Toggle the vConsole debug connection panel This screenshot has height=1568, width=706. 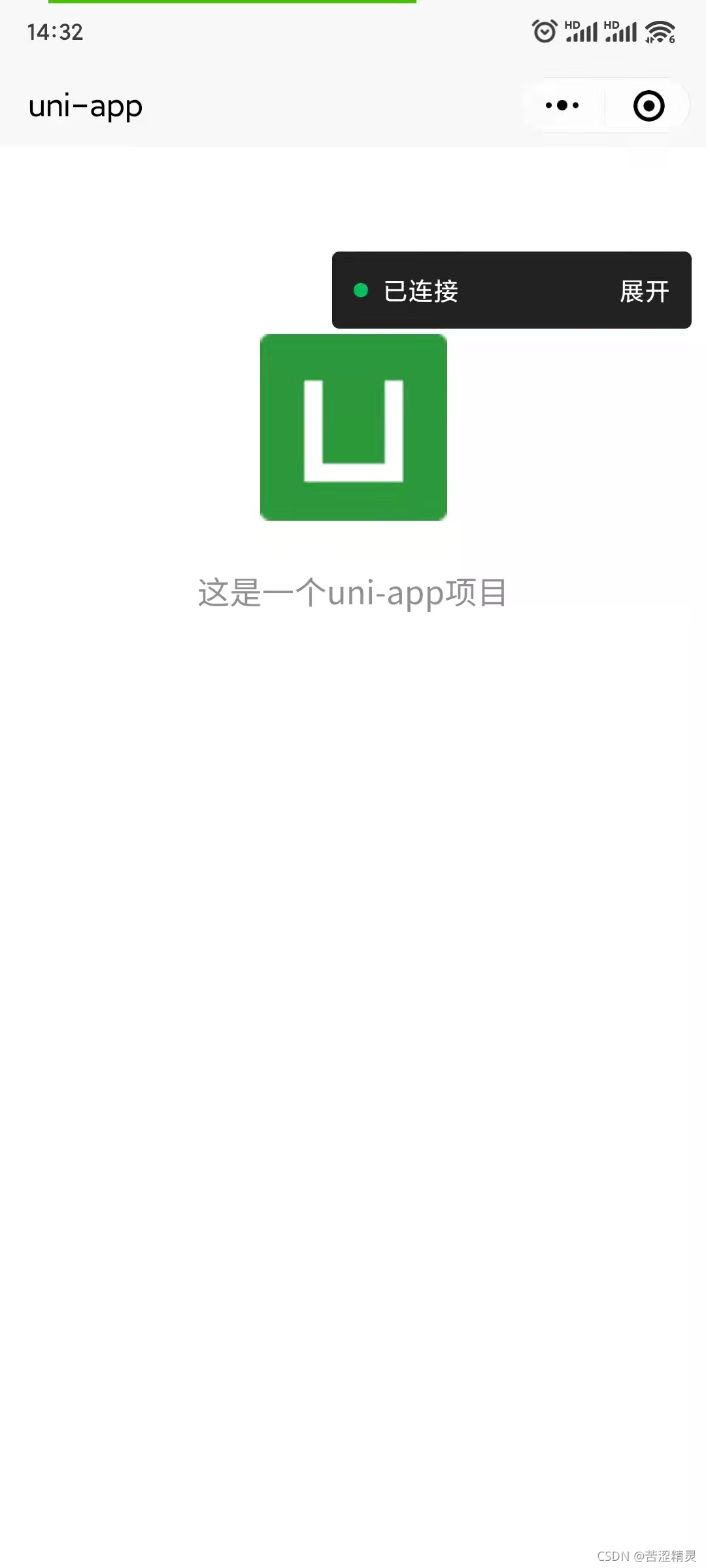512,291
